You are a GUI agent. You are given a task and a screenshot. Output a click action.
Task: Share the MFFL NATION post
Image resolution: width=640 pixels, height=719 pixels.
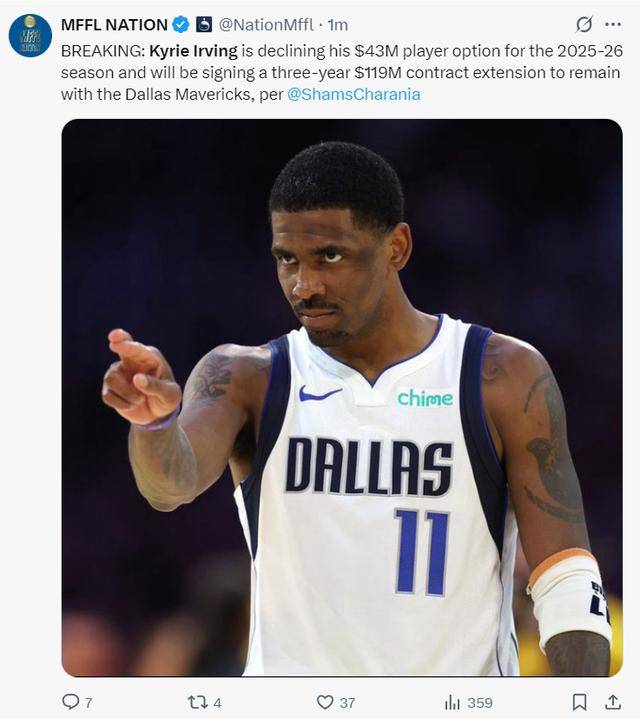pos(613,702)
